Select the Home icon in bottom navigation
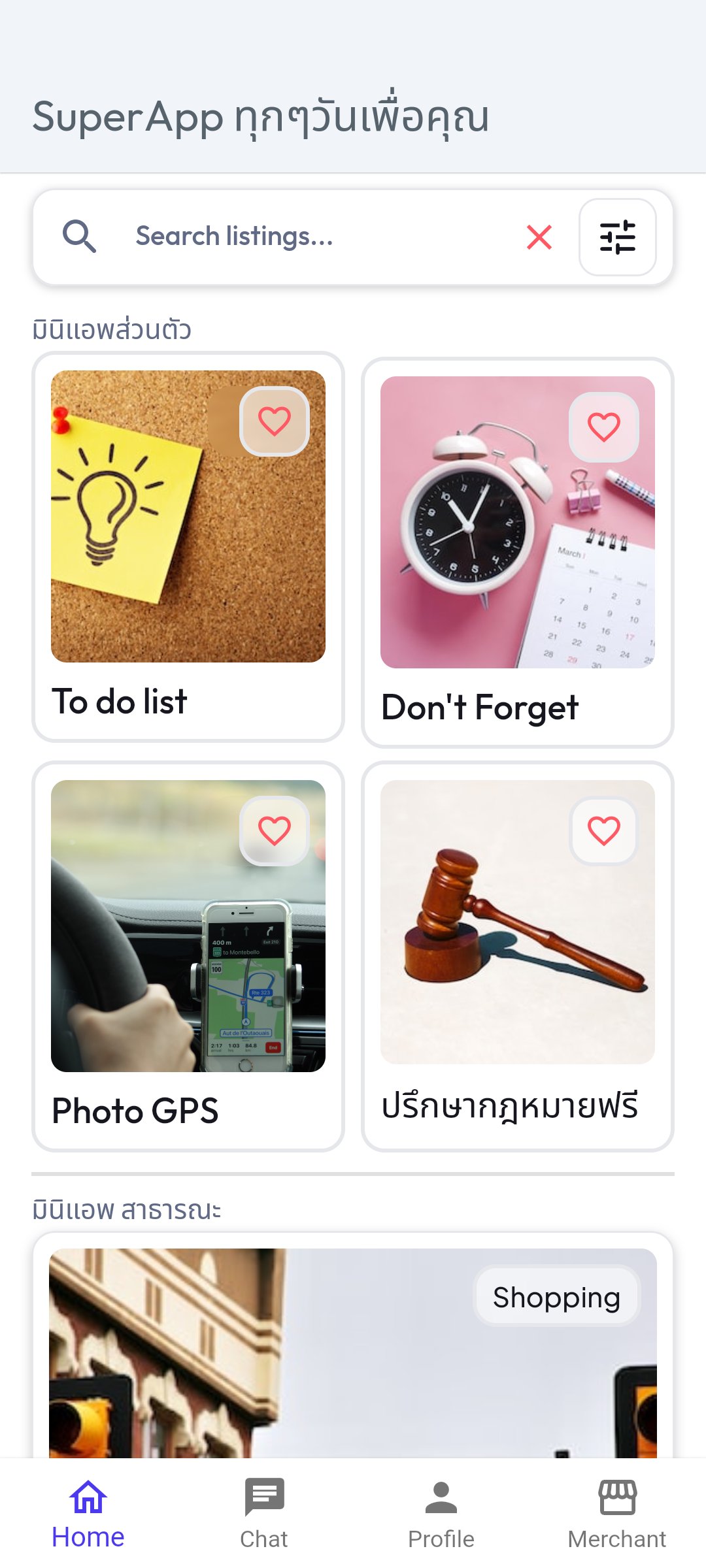This screenshot has width=706, height=1568. pos(88,1496)
